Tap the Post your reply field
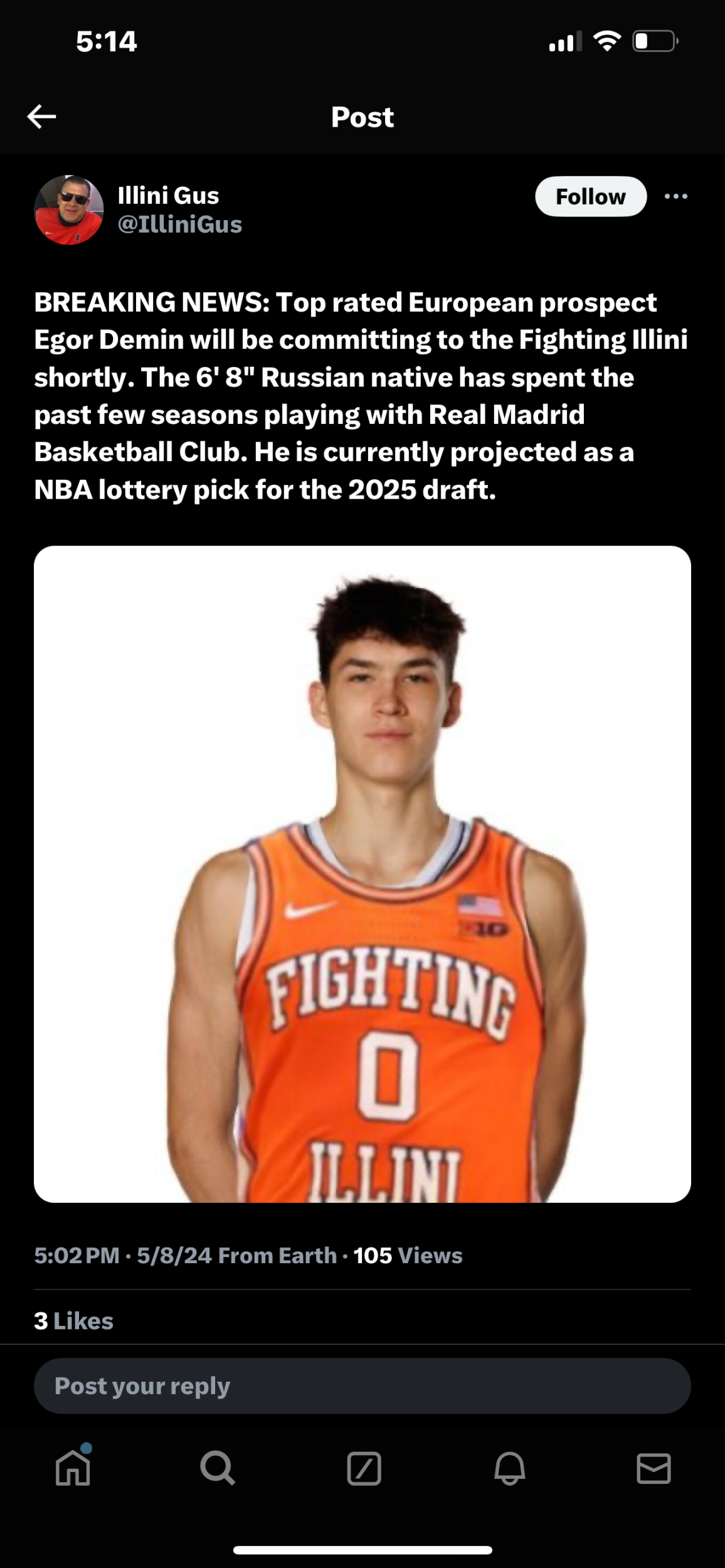 (x=362, y=1386)
